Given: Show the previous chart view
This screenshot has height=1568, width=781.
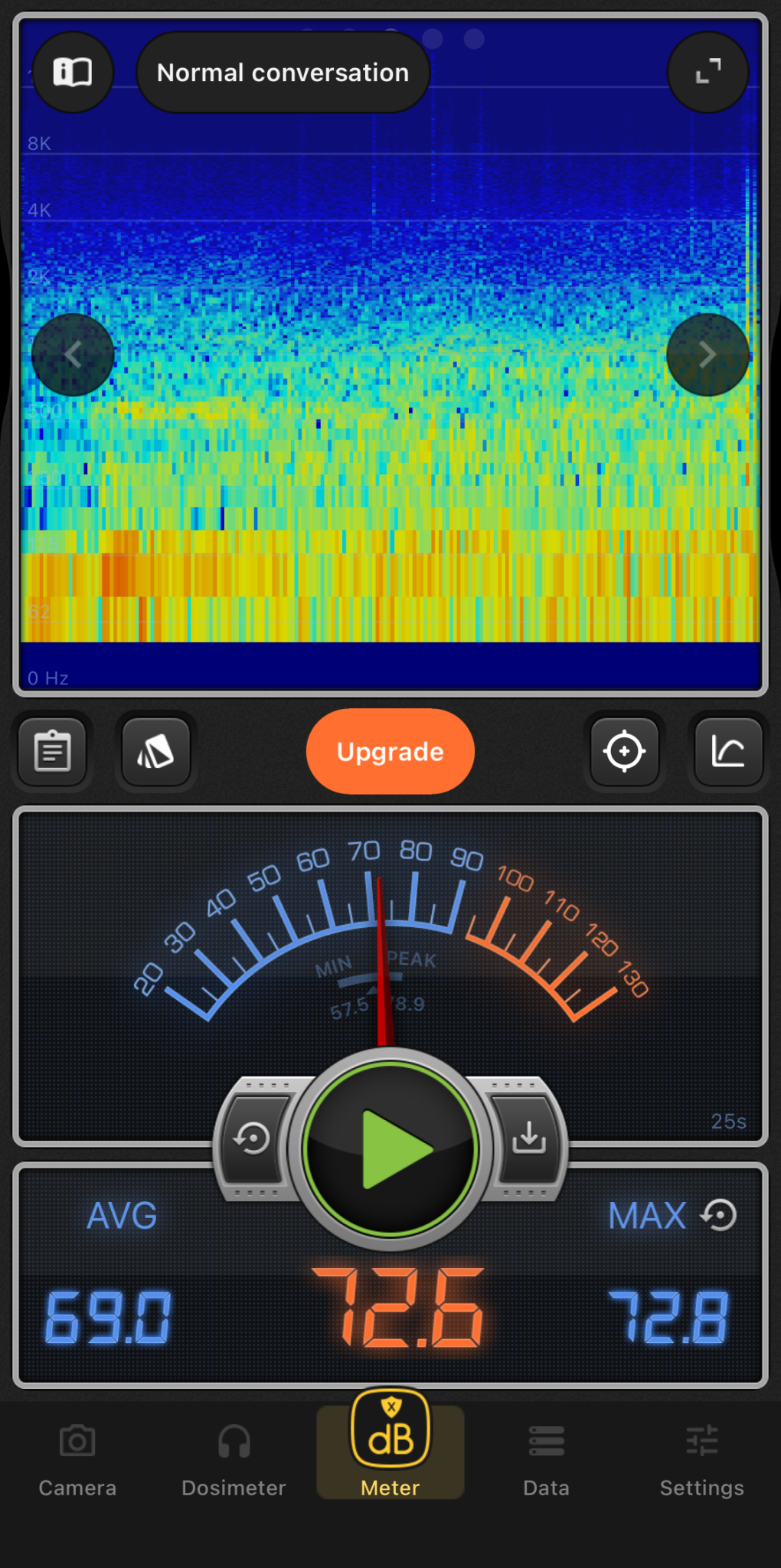Looking at the screenshot, I should [73, 354].
